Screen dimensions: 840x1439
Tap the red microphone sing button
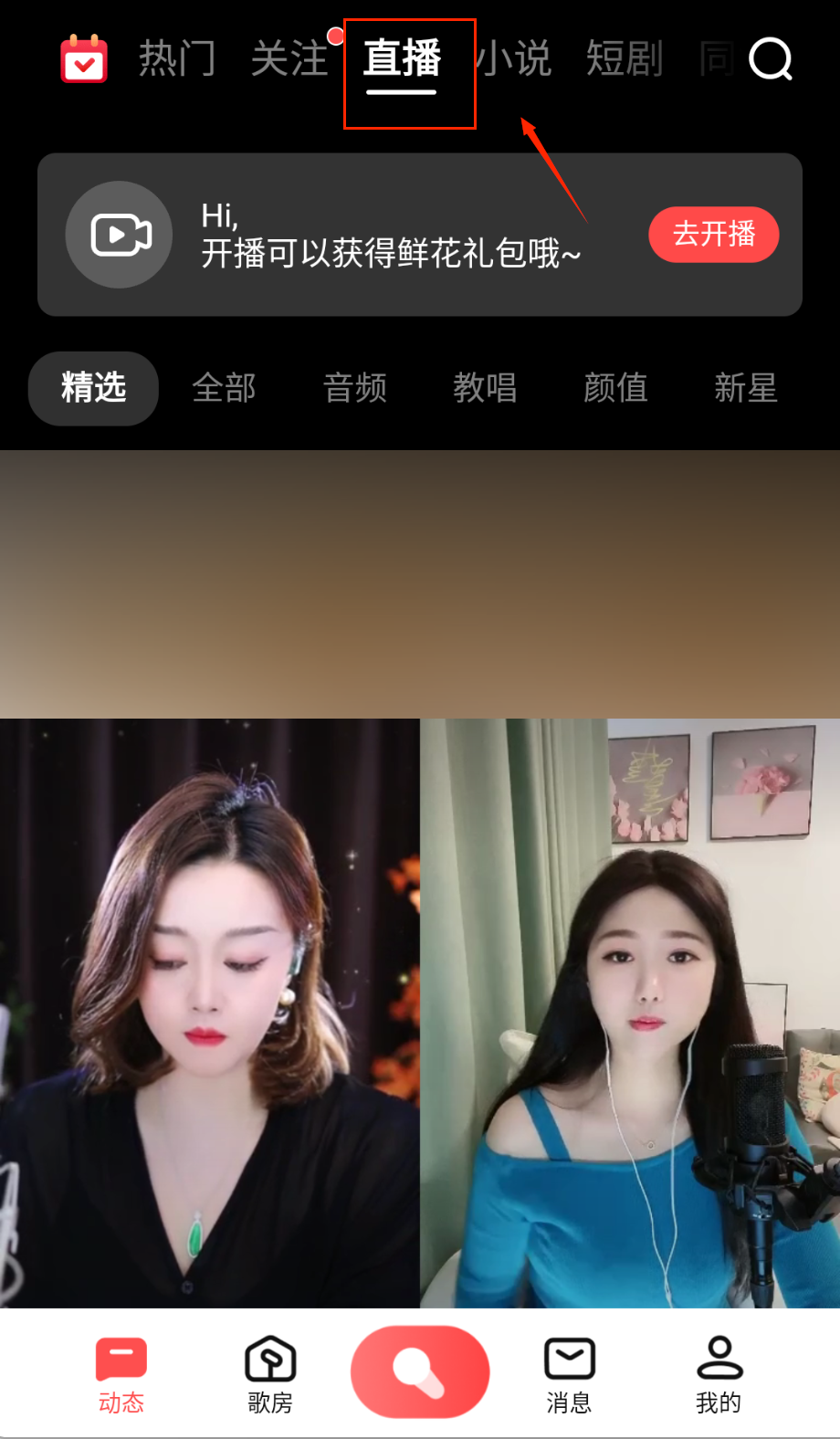coord(420,1371)
